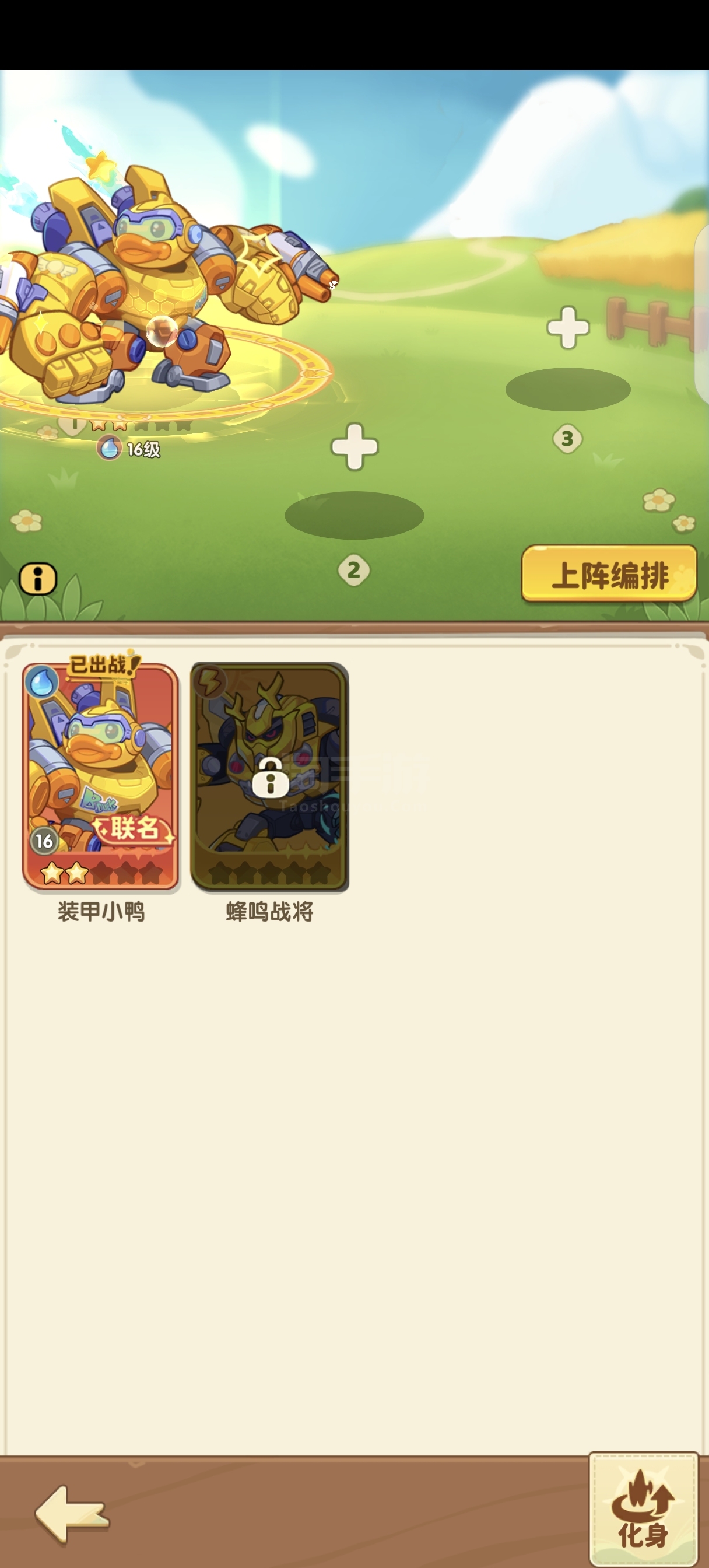Add a unit to slot 2

[354, 447]
